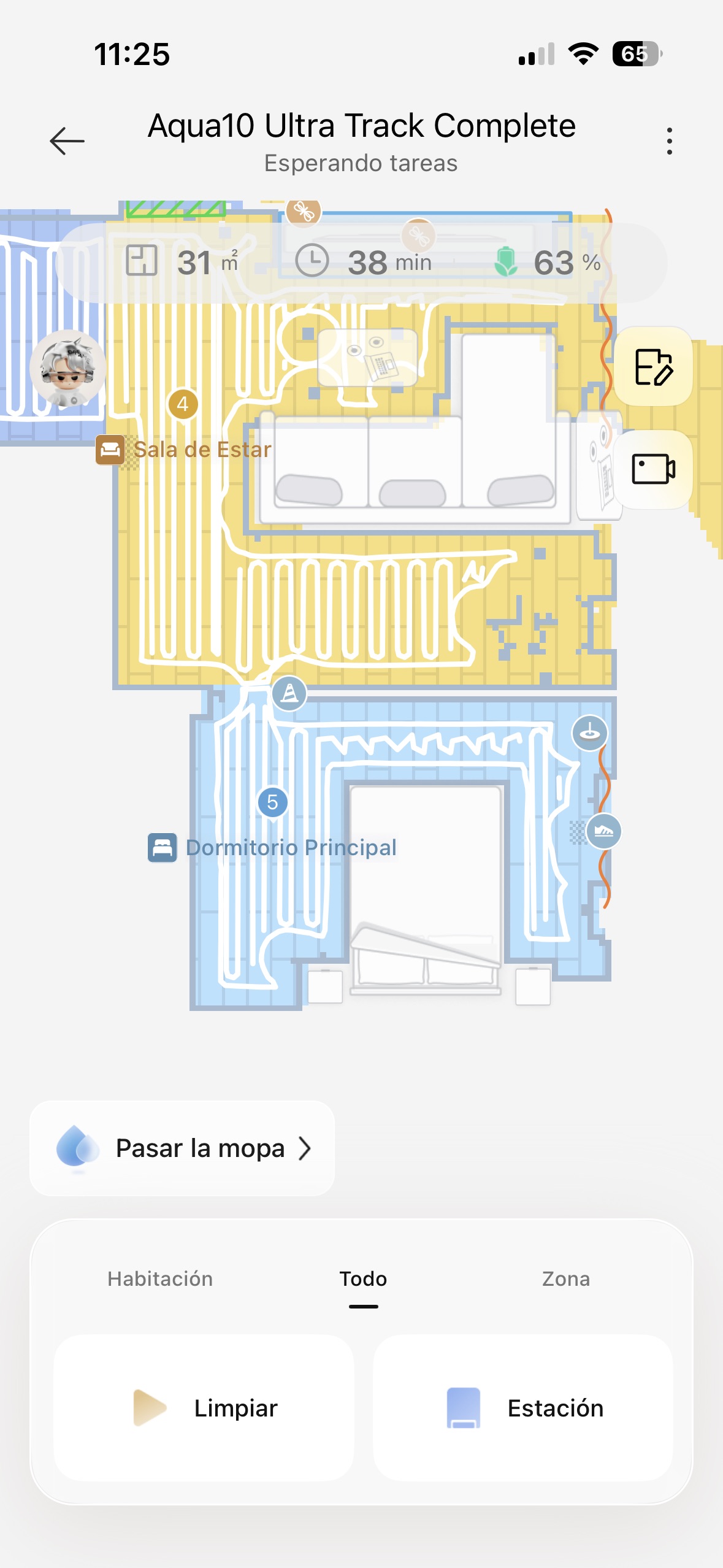Open the three-dot overflow menu
723x1568 pixels.
669,141
